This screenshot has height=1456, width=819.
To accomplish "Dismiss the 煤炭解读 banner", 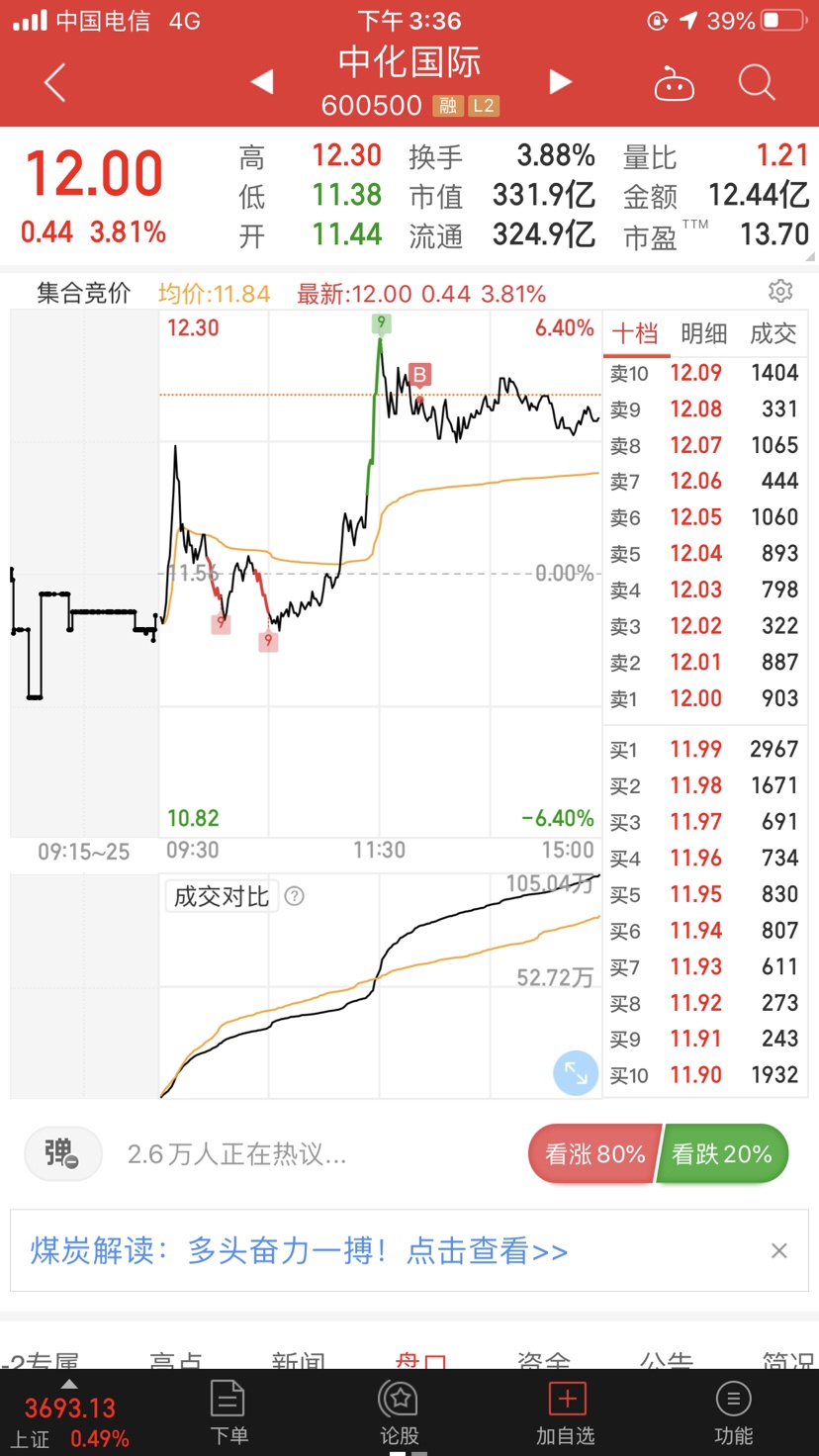I will (779, 1251).
